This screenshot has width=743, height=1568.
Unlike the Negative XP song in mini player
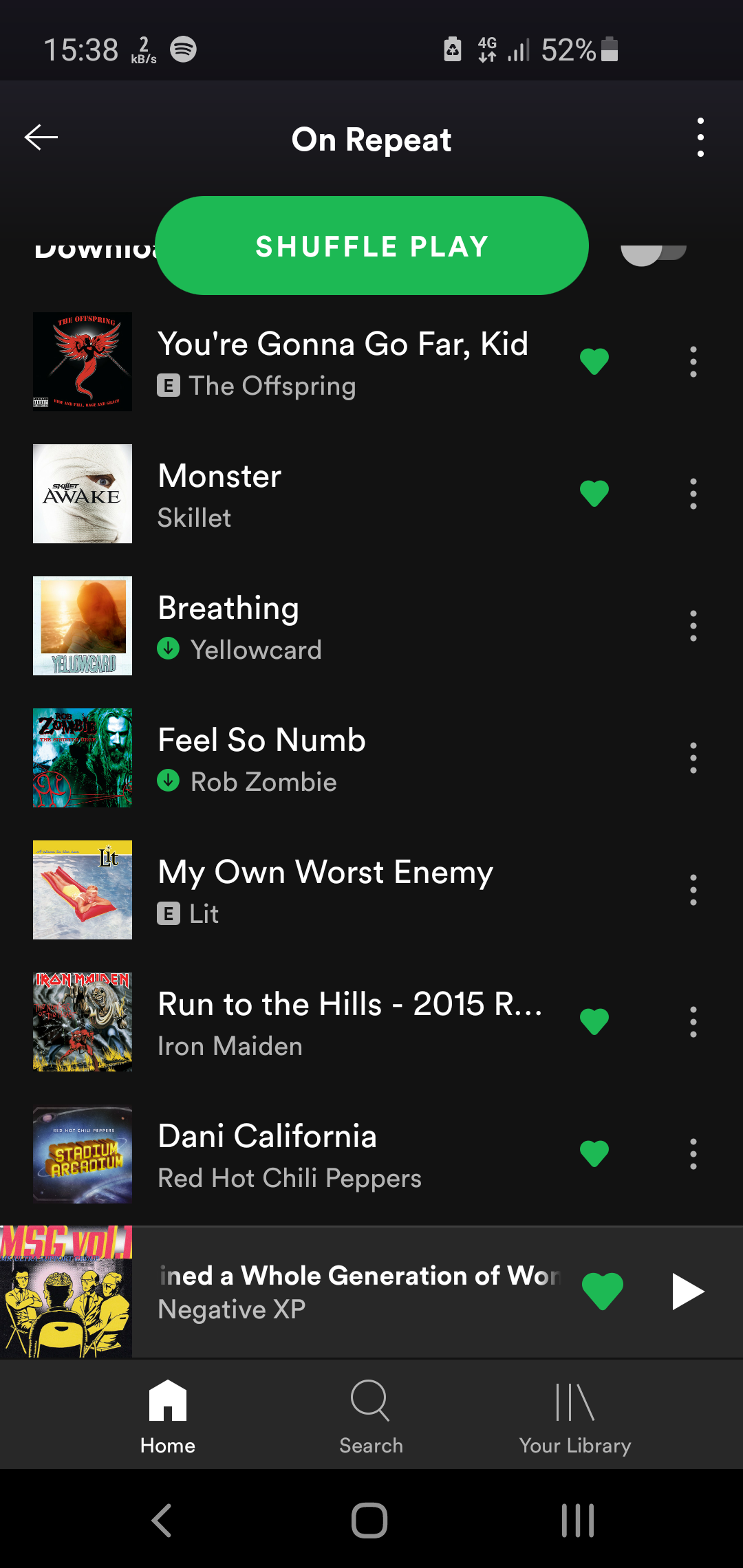602,1292
